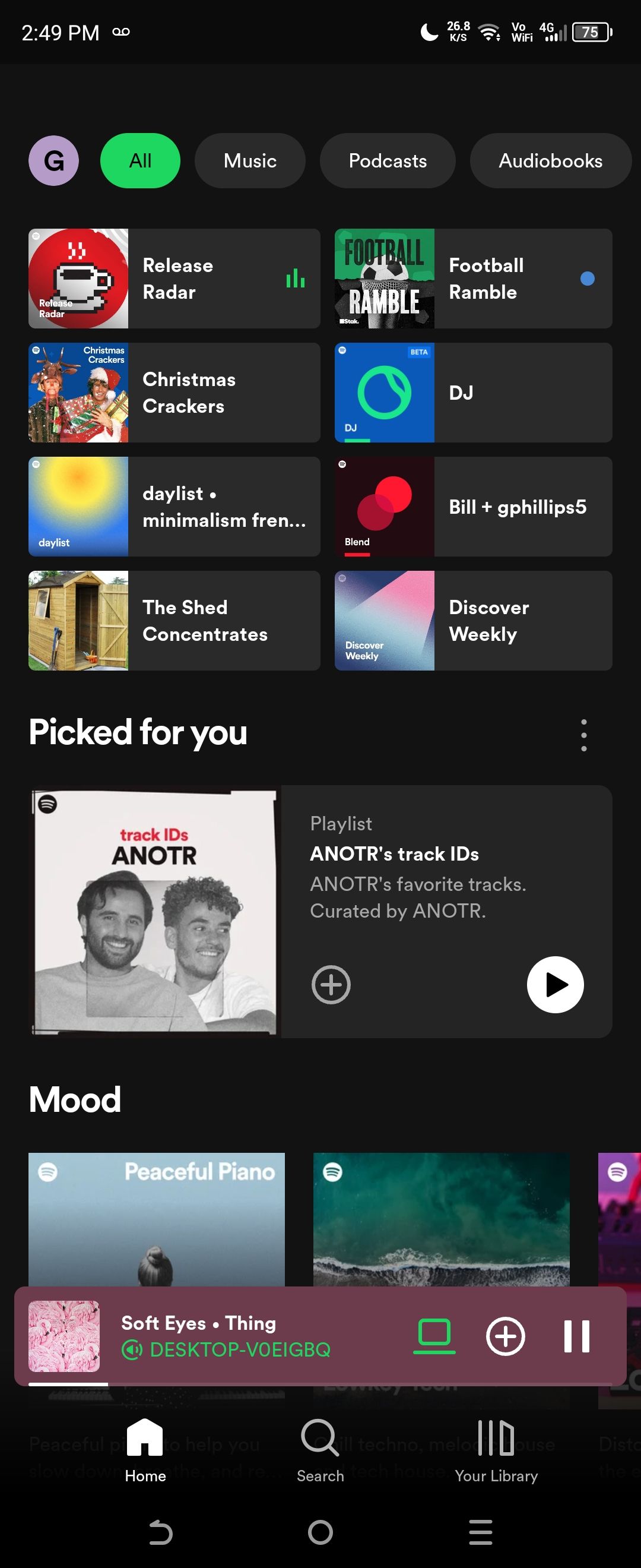Play ANOTR's track IDs playlist
The width and height of the screenshot is (641, 1568).
[x=554, y=985]
